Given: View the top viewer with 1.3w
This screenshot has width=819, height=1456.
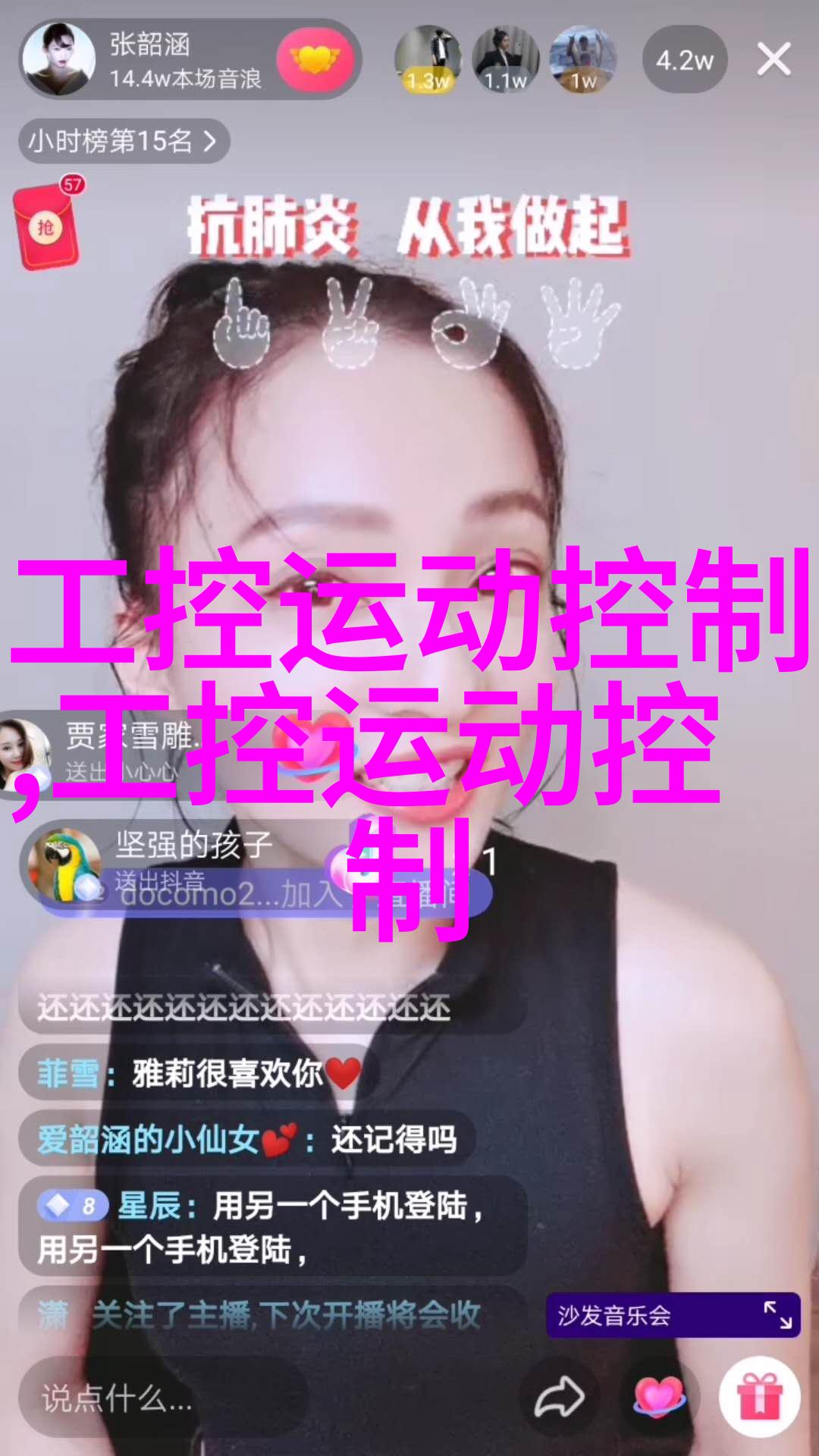Looking at the screenshot, I should 428,59.
